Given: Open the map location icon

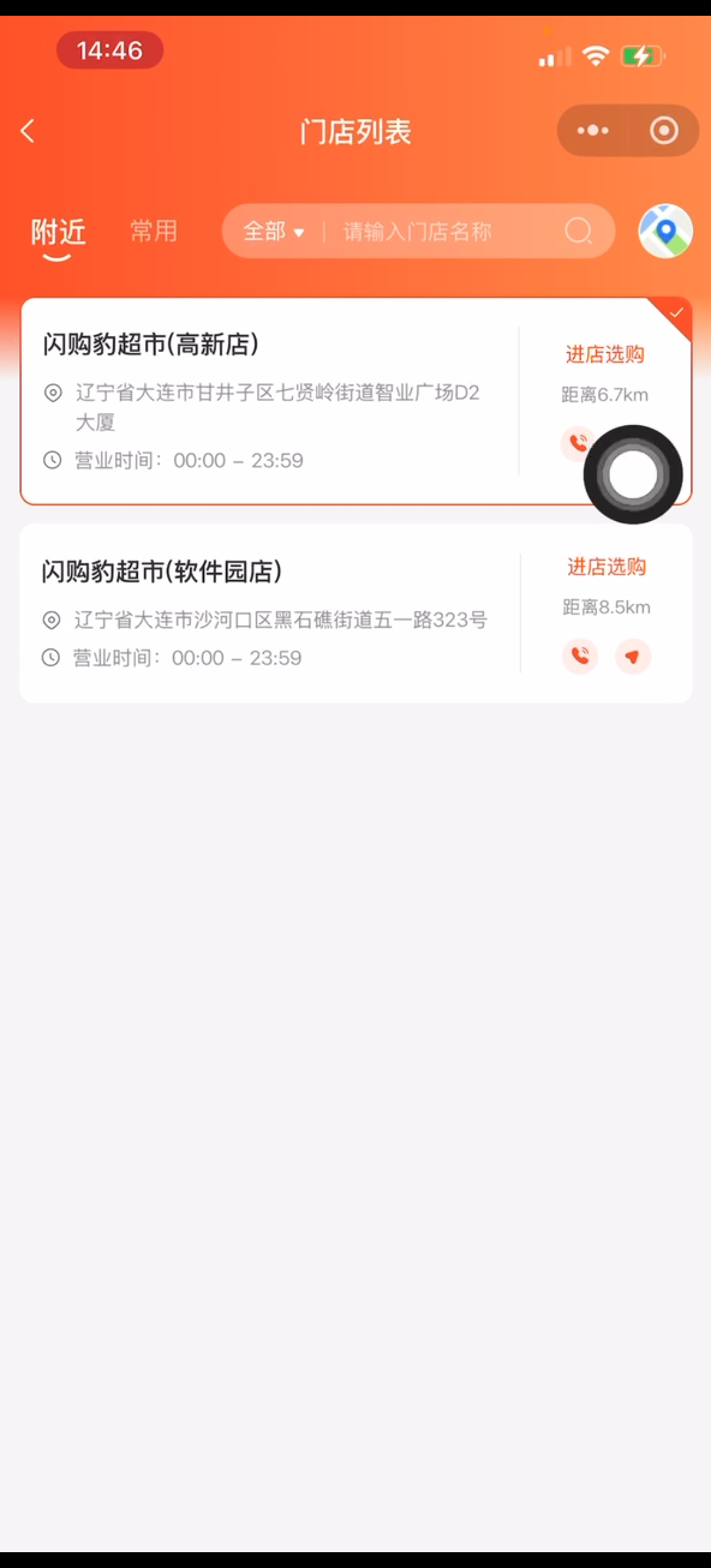Looking at the screenshot, I should [x=665, y=231].
